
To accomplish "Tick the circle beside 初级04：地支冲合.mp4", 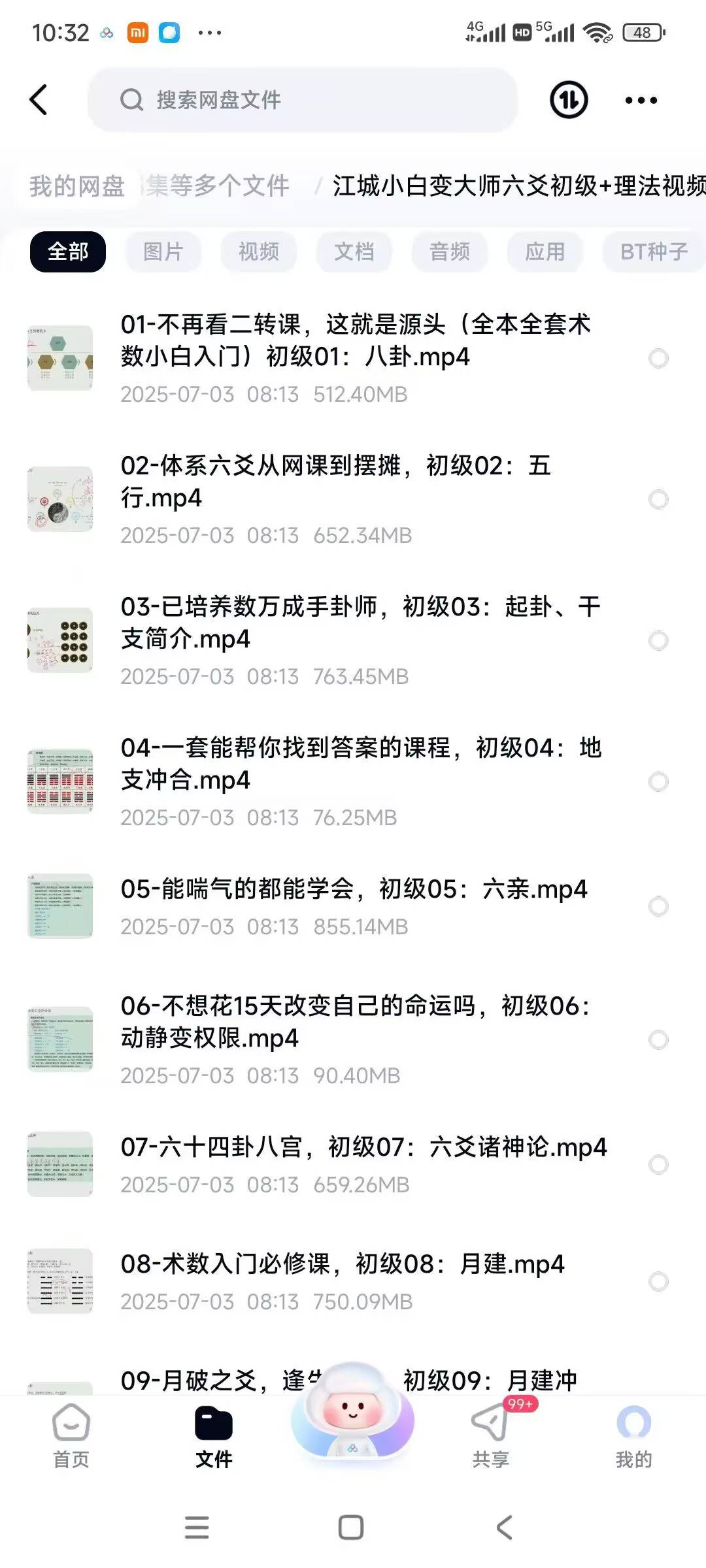I will [658, 782].
